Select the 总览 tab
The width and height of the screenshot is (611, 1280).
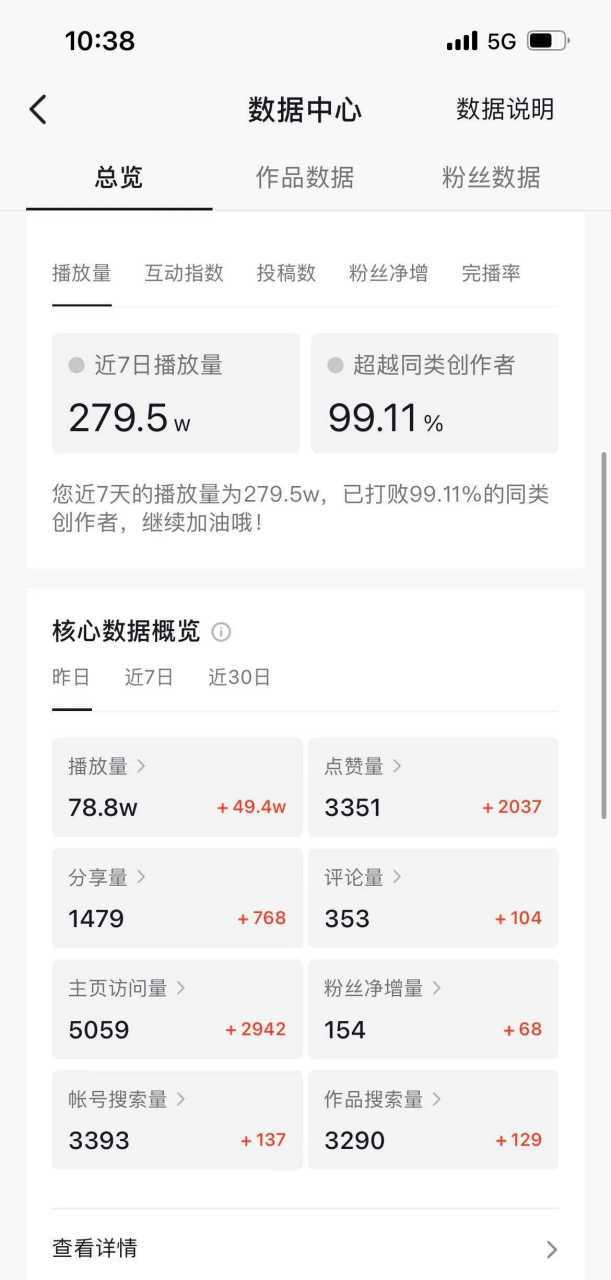tap(119, 178)
